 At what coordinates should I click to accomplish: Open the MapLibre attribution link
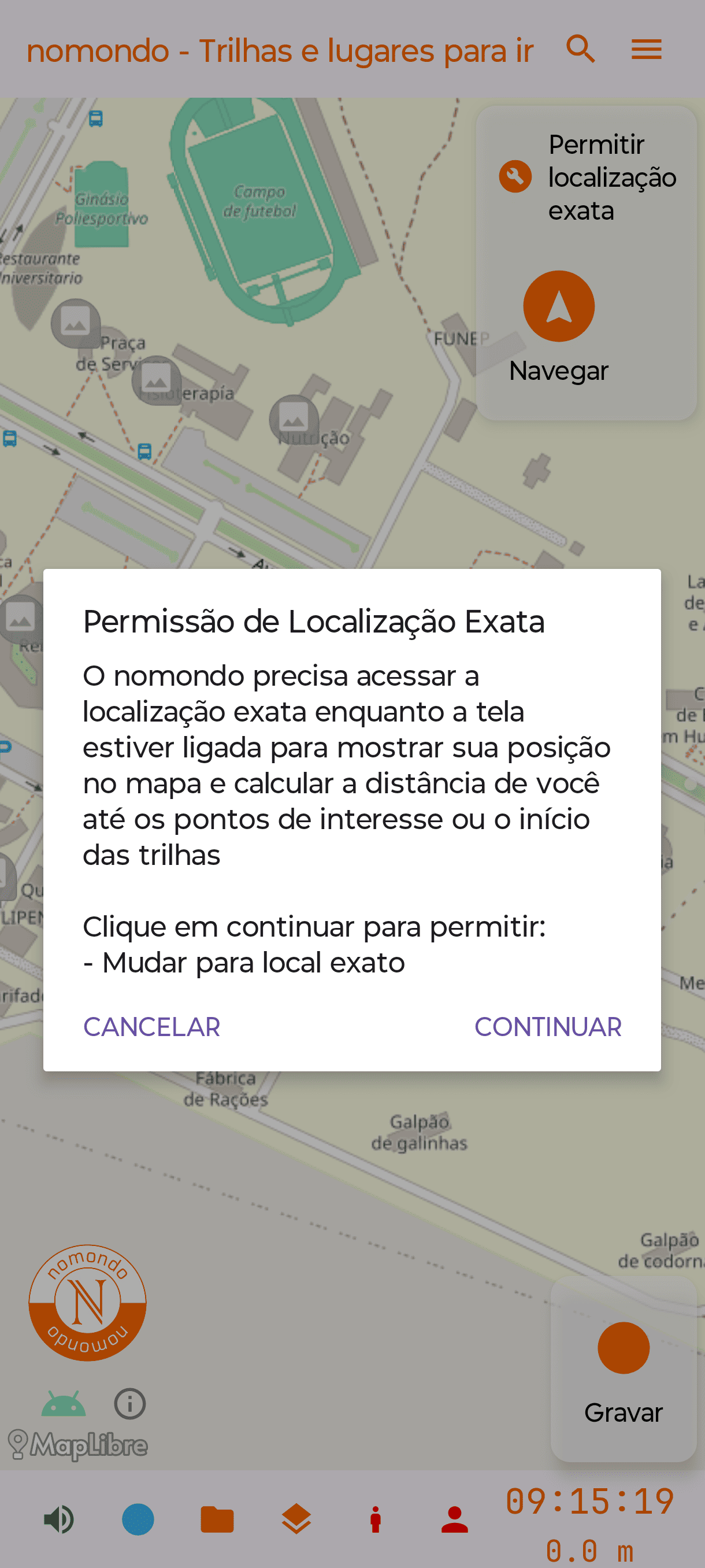76,1445
